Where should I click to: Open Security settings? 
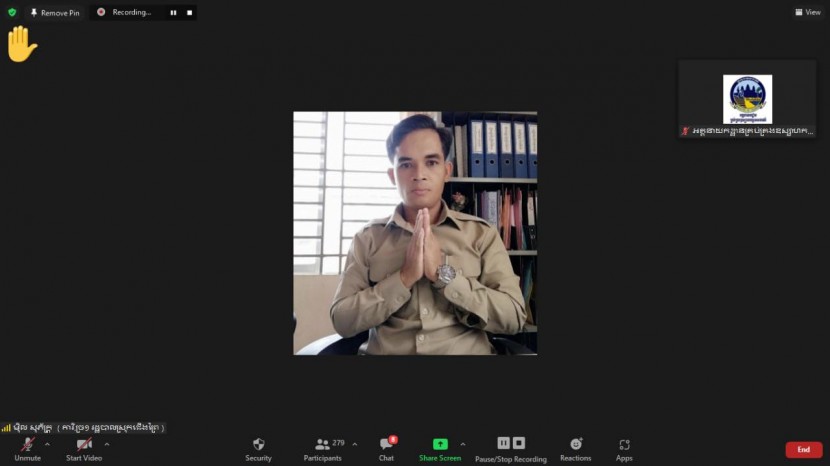(x=258, y=448)
